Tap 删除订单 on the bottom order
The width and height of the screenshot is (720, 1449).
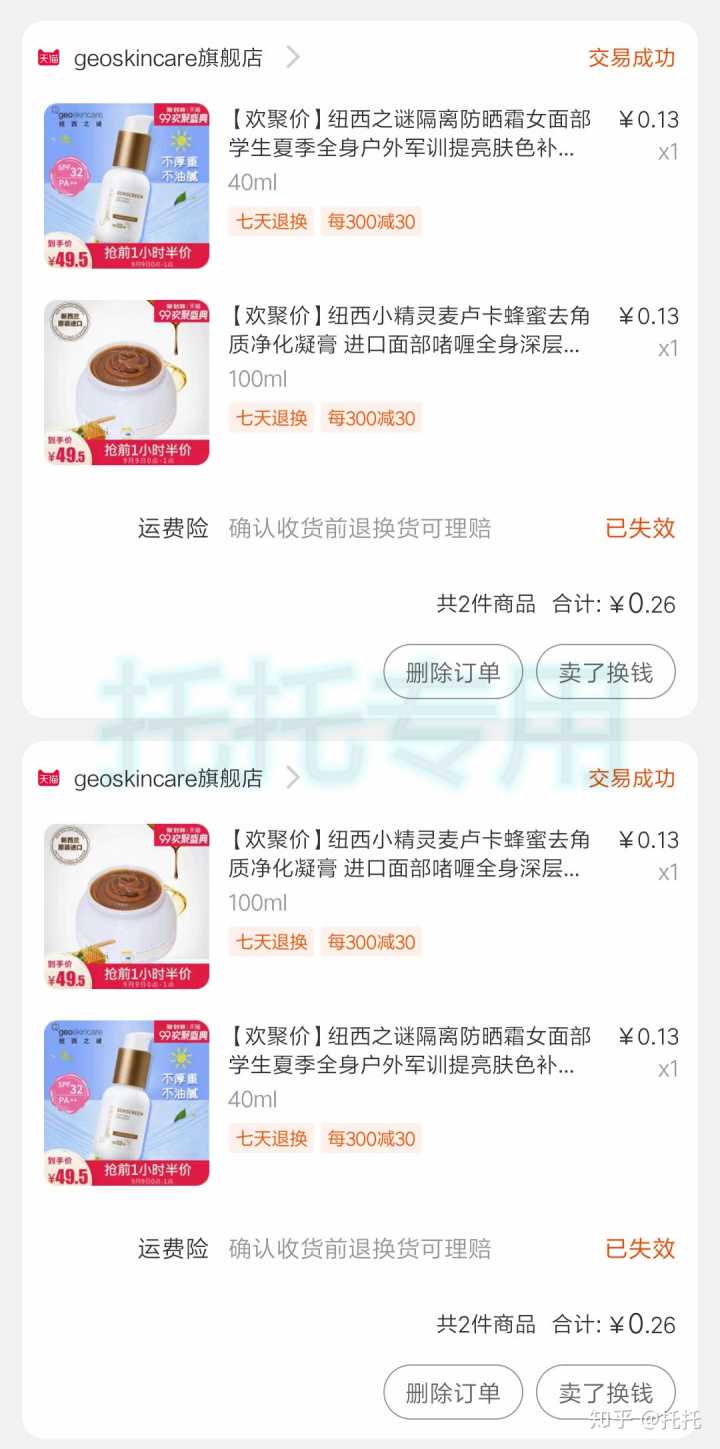click(x=453, y=1392)
